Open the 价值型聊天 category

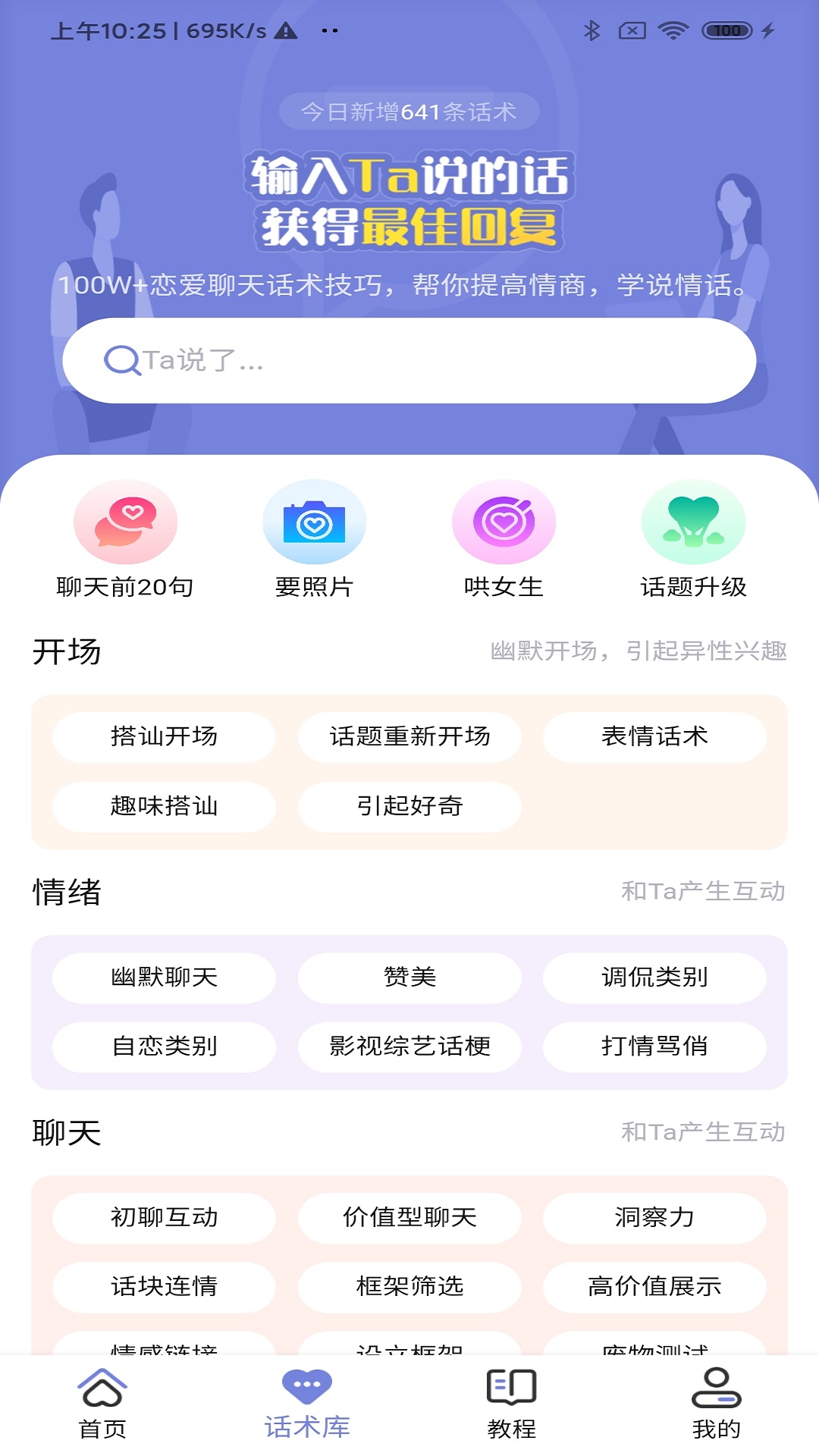coord(409,1218)
